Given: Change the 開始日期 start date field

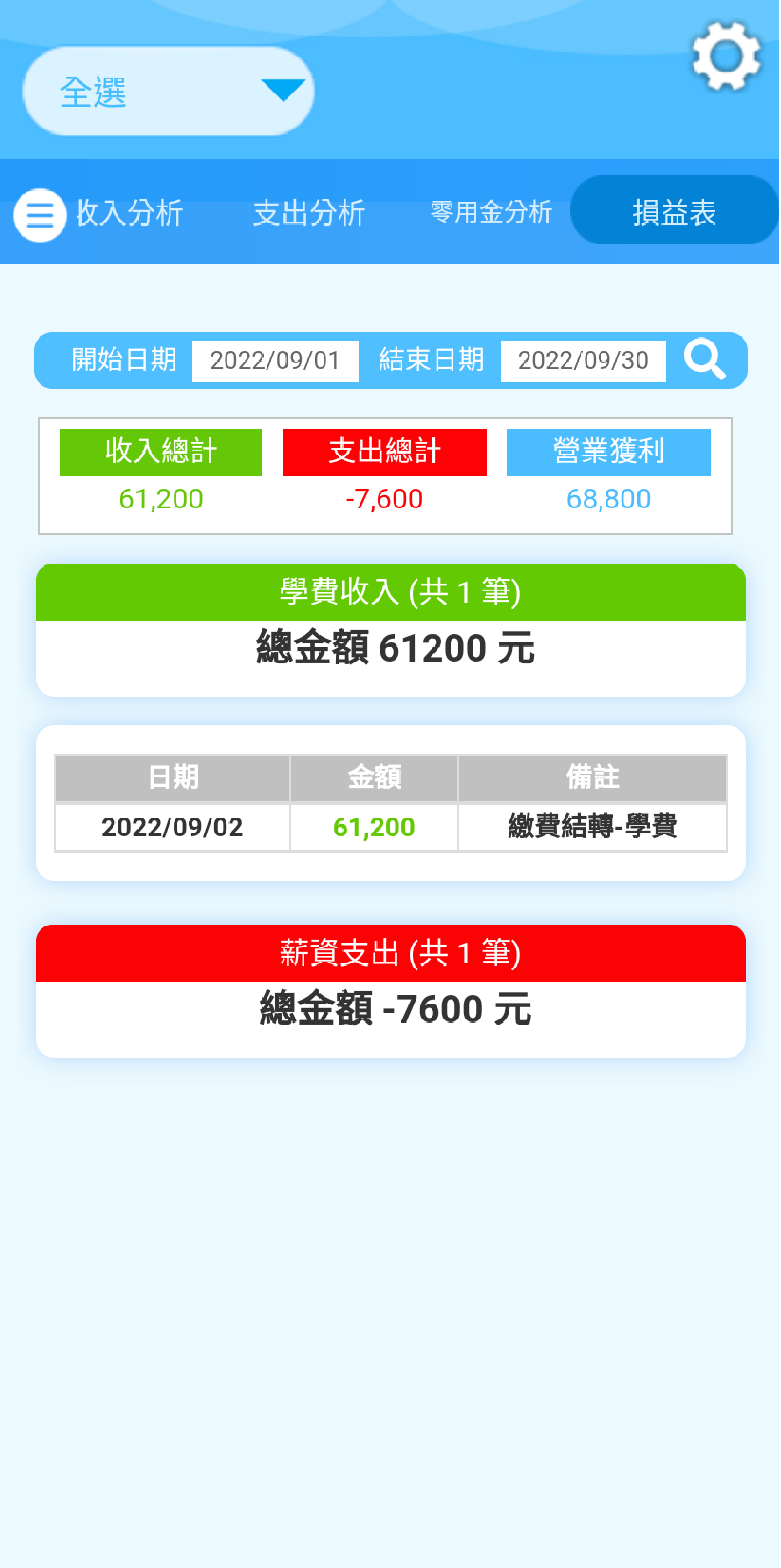Looking at the screenshot, I should [276, 361].
